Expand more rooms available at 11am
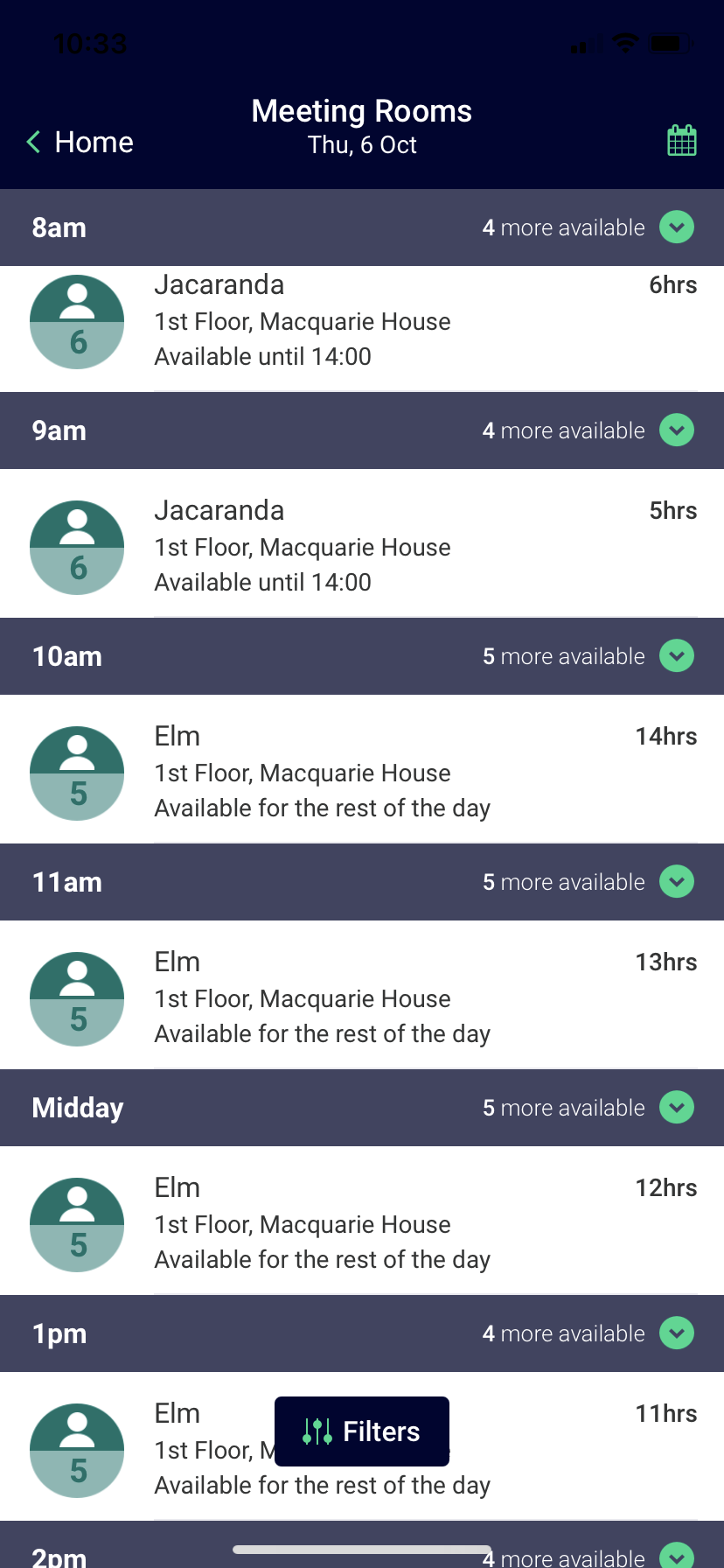This screenshot has height=1568, width=724. pyautogui.click(x=676, y=882)
